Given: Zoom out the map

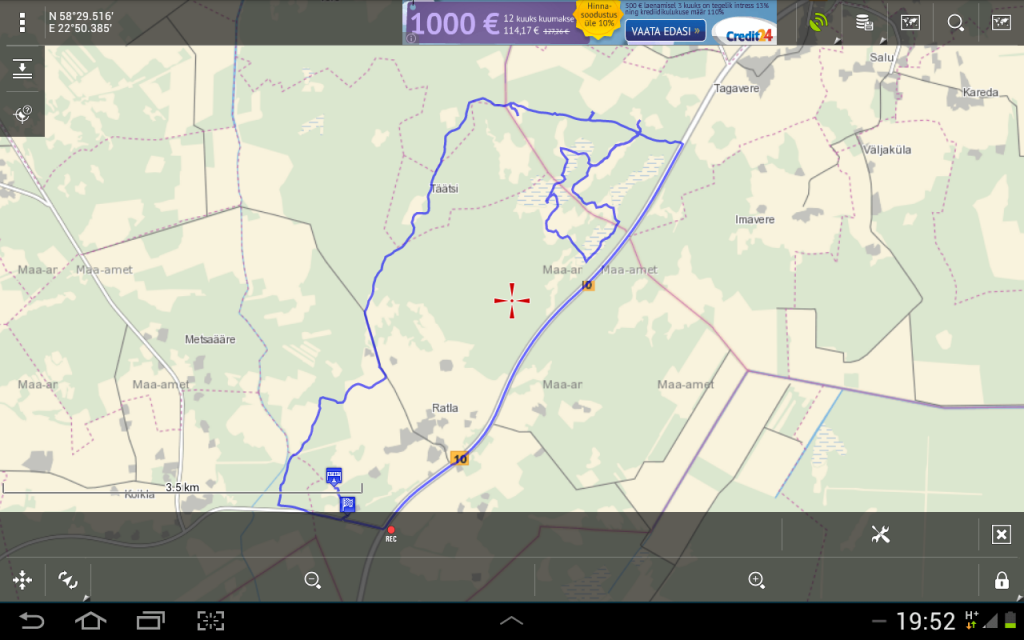Looking at the screenshot, I should (312, 579).
